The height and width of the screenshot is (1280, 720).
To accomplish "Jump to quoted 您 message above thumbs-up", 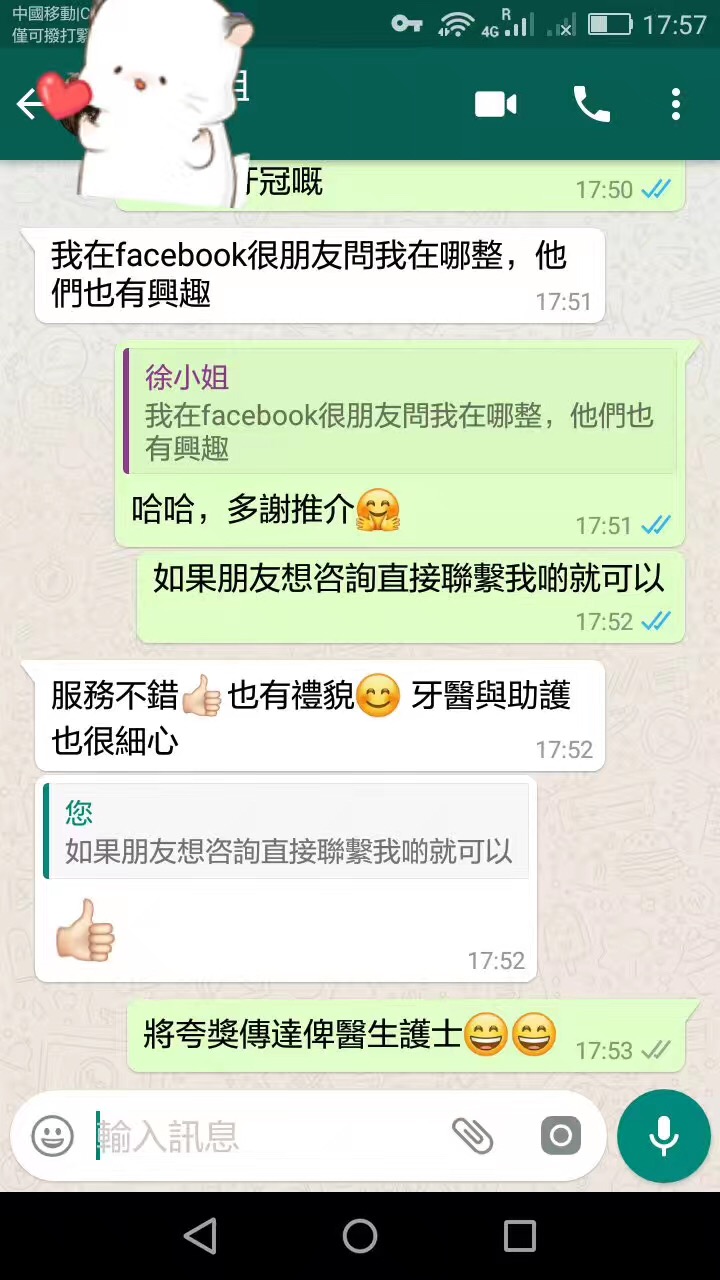I will click(288, 832).
